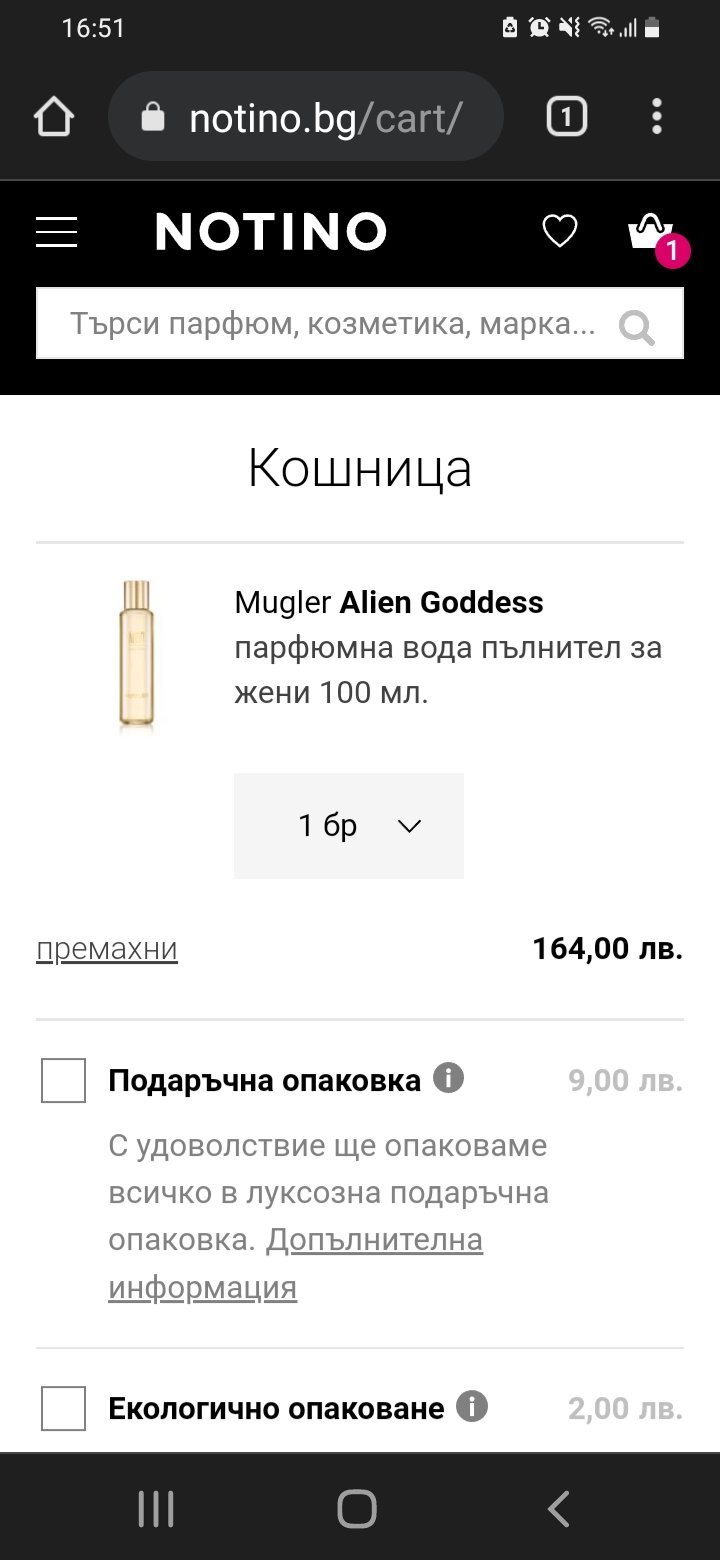Open the browser overflow menu
The height and width of the screenshot is (1560, 720).
(x=656, y=118)
